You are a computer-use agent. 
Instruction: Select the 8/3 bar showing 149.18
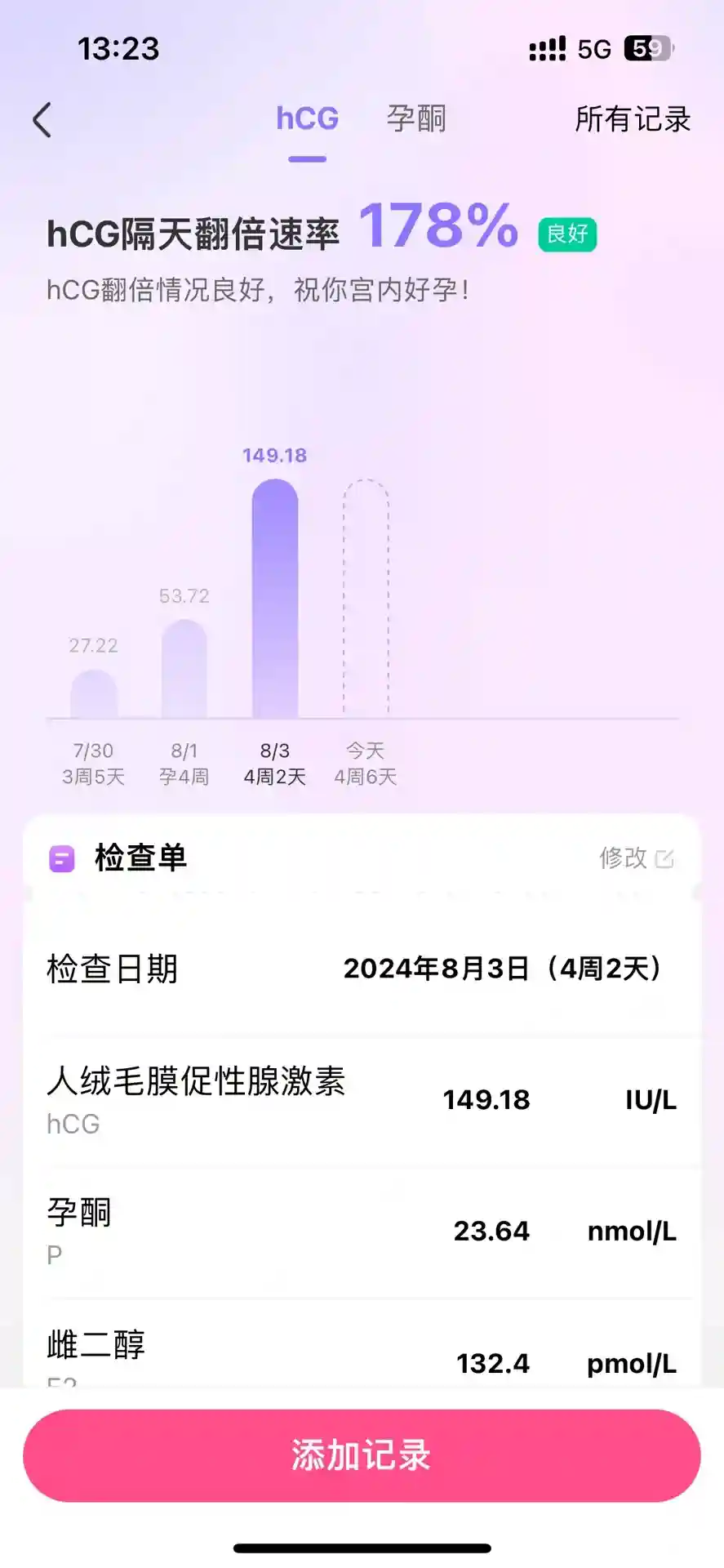pos(275,600)
